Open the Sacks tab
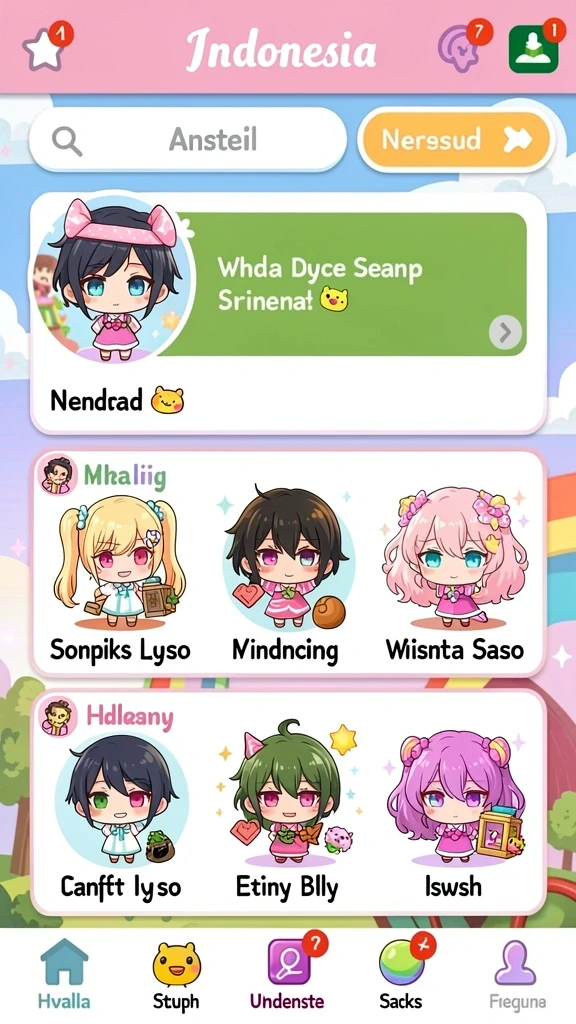576x1024 pixels. 401,974
